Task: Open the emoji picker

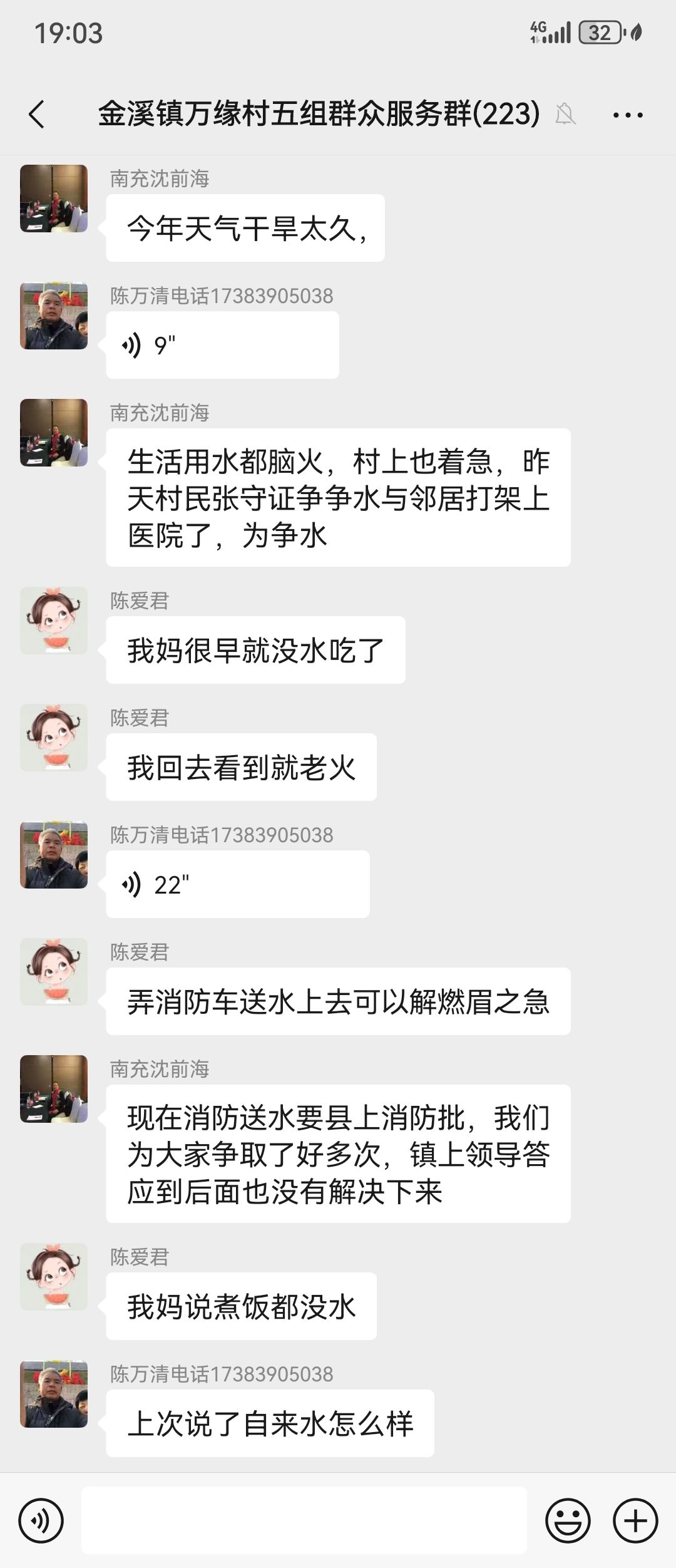Action: (x=568, y=1520)
